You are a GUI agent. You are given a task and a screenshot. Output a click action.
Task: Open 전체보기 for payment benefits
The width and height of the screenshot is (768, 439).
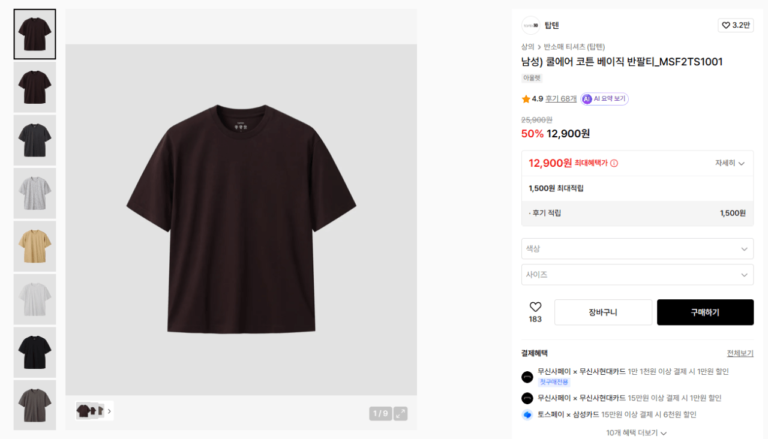point(739,353)
